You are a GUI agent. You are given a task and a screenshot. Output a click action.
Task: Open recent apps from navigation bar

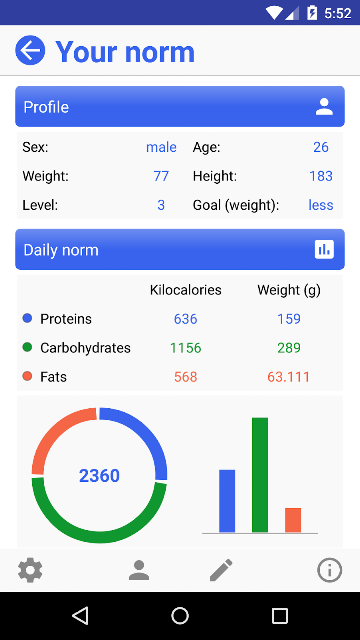tap(280, 616)
